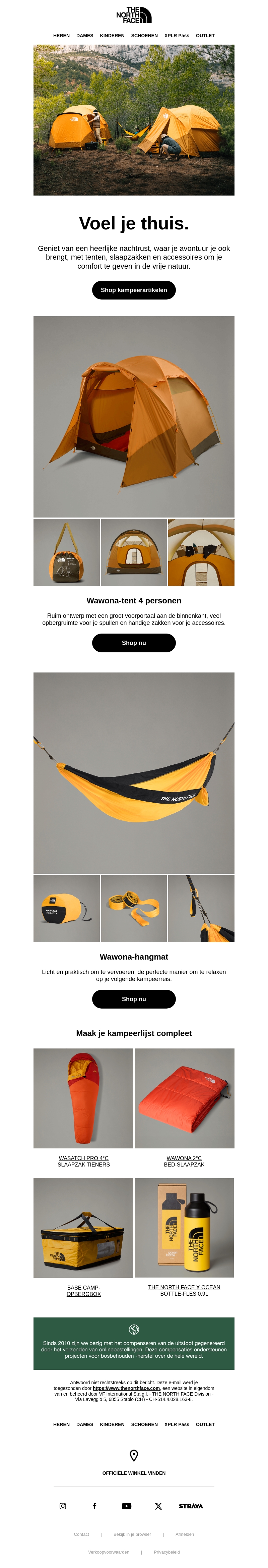The width and height of the screenshot is (268, 1568).
Task: Tap Shop nu under Wawona-tent 4 personen
Action: click(x=134, y=643)
